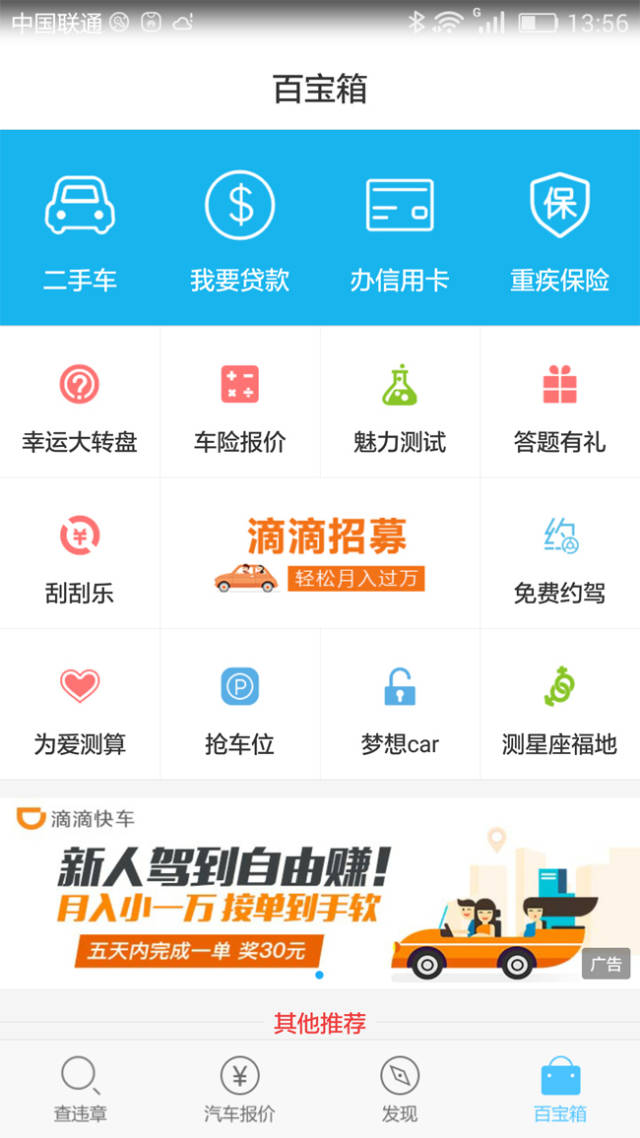Image resolution: width=640 pixels, height=1138 pixels.
Task: Open 幸运大转盘 lucky wheel
Action: pyautogui.click(x=80, y=405)
